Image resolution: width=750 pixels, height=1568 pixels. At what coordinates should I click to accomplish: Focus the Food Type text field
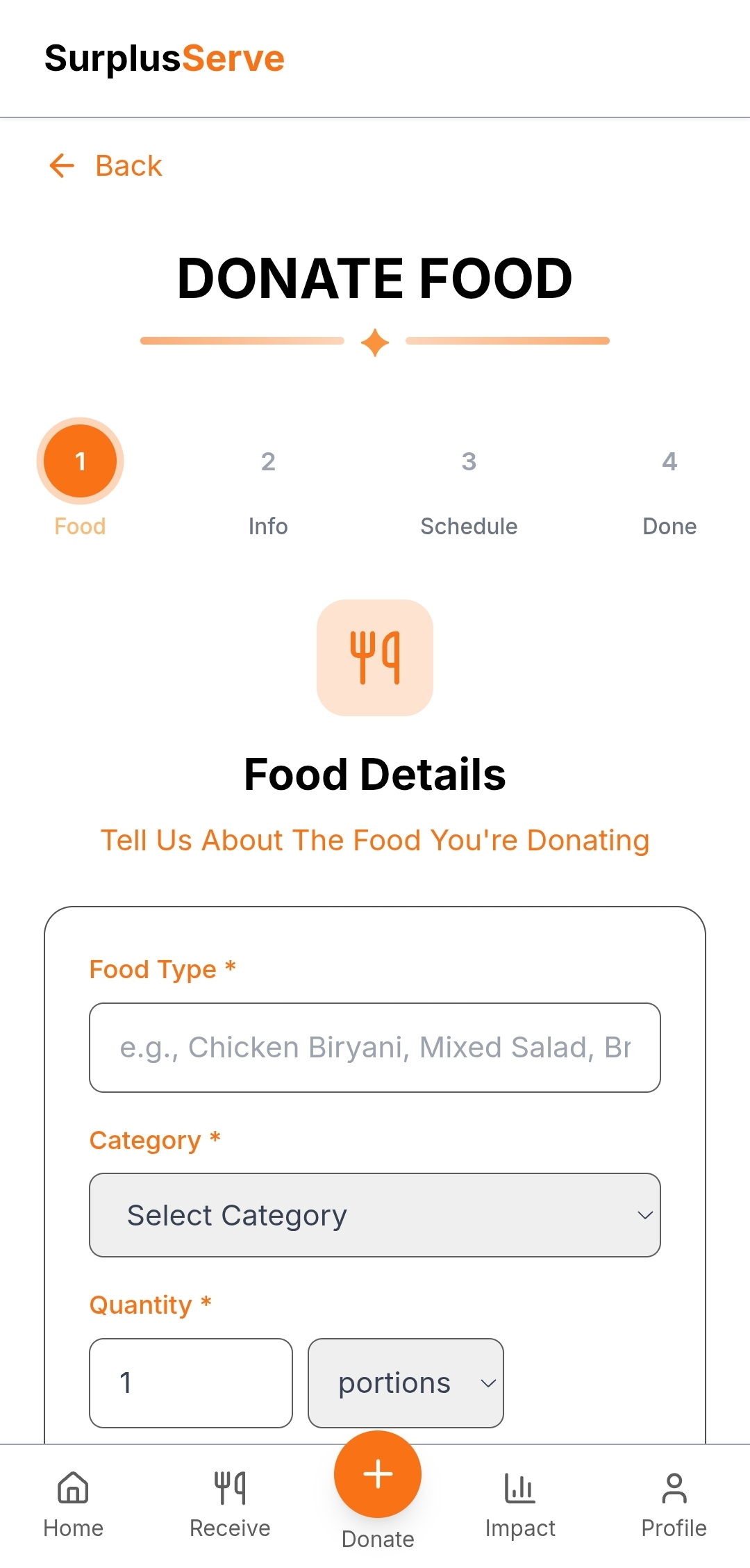click(375, 1047)
